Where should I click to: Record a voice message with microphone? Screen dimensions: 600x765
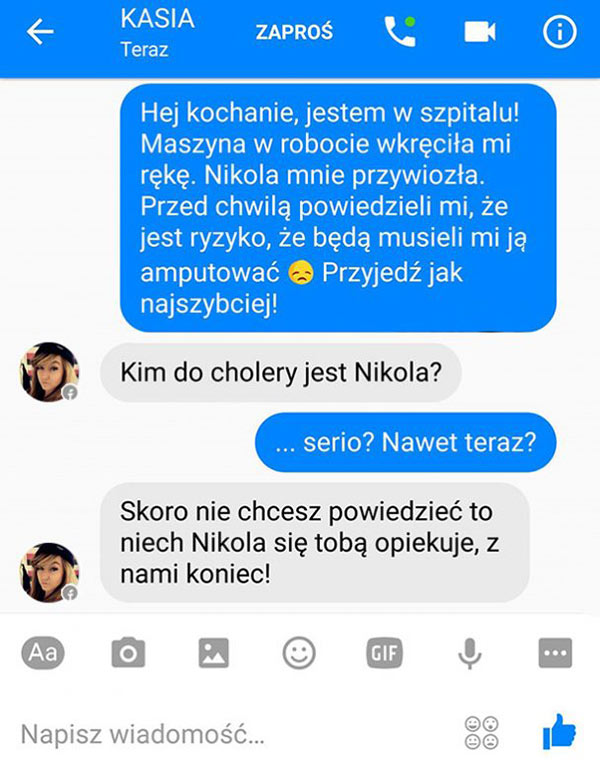click(x=469, y=654)
